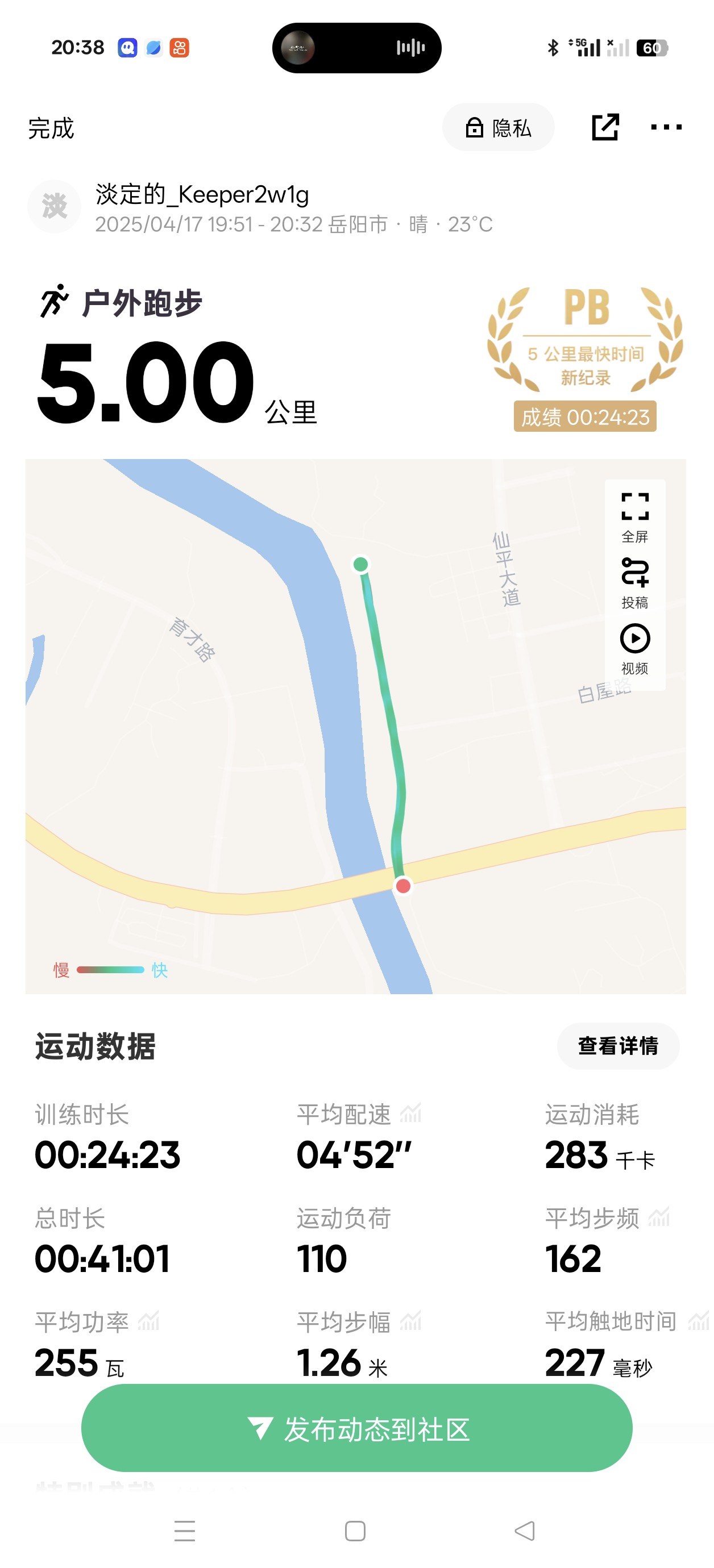Open the 平均步频 chart icon
714x1568 pixels.
pos(659,1217)
